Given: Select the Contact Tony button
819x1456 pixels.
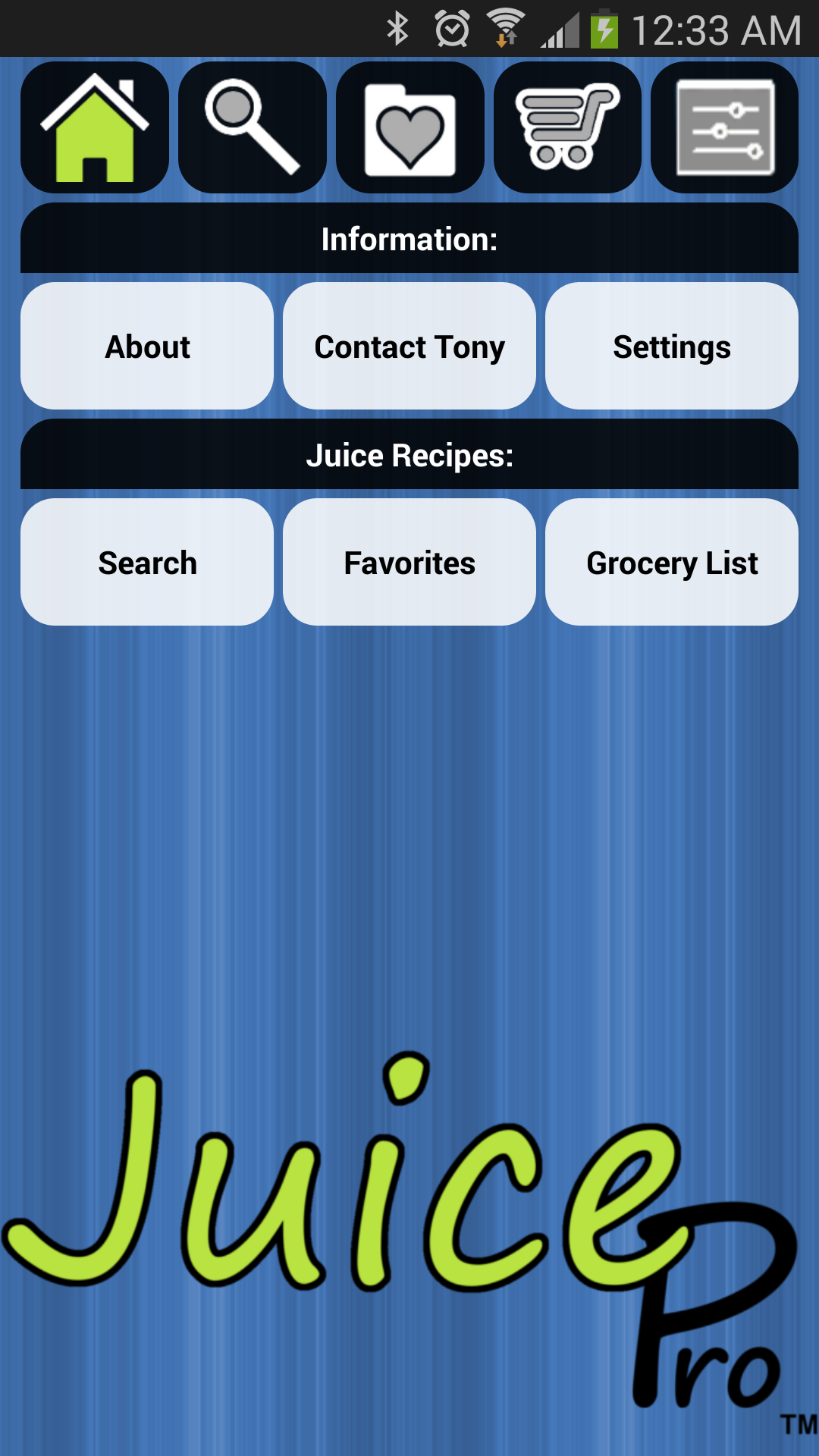Looking at the screenshot, I should (409, 347).
